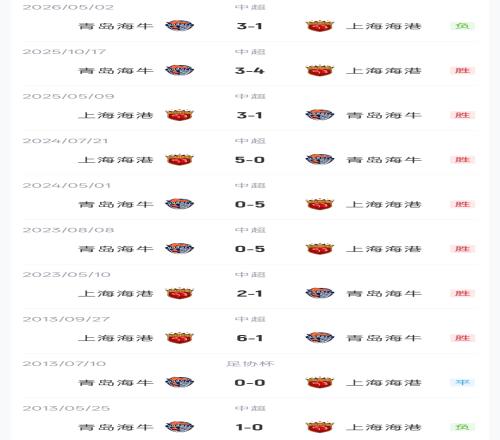The image size is (500, 440).
Task: Select the 2023/05/10 match with score 2-1
Action: [250, 287]
